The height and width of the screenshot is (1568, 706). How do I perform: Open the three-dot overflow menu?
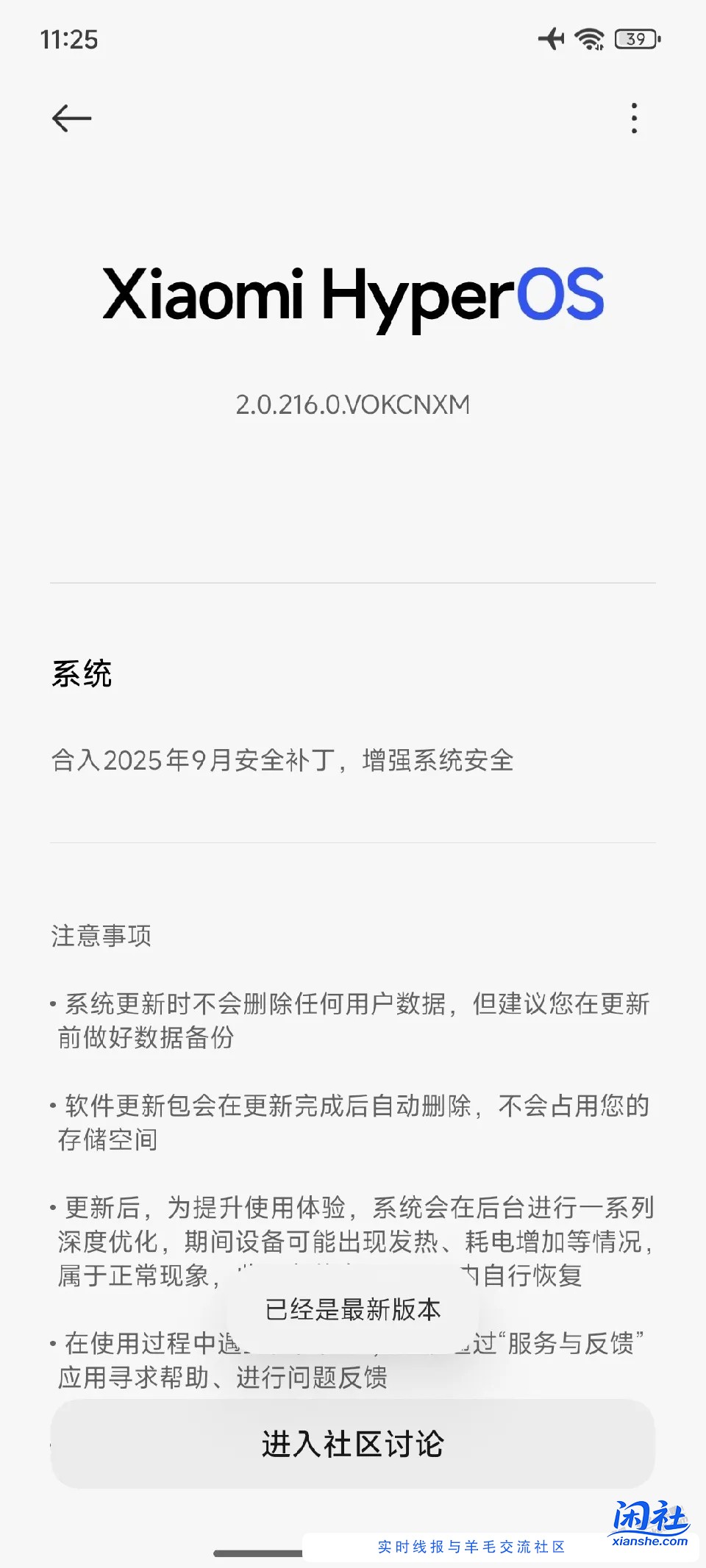click(635, 118)
